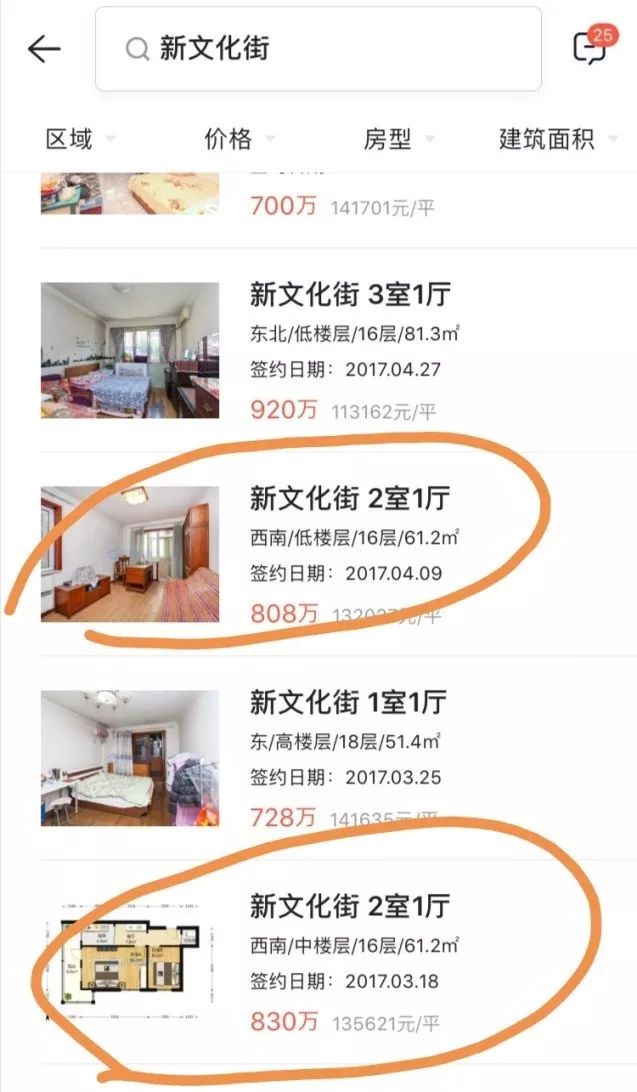Expand the 建筑面积 filter dropdown

click(558, 139)
